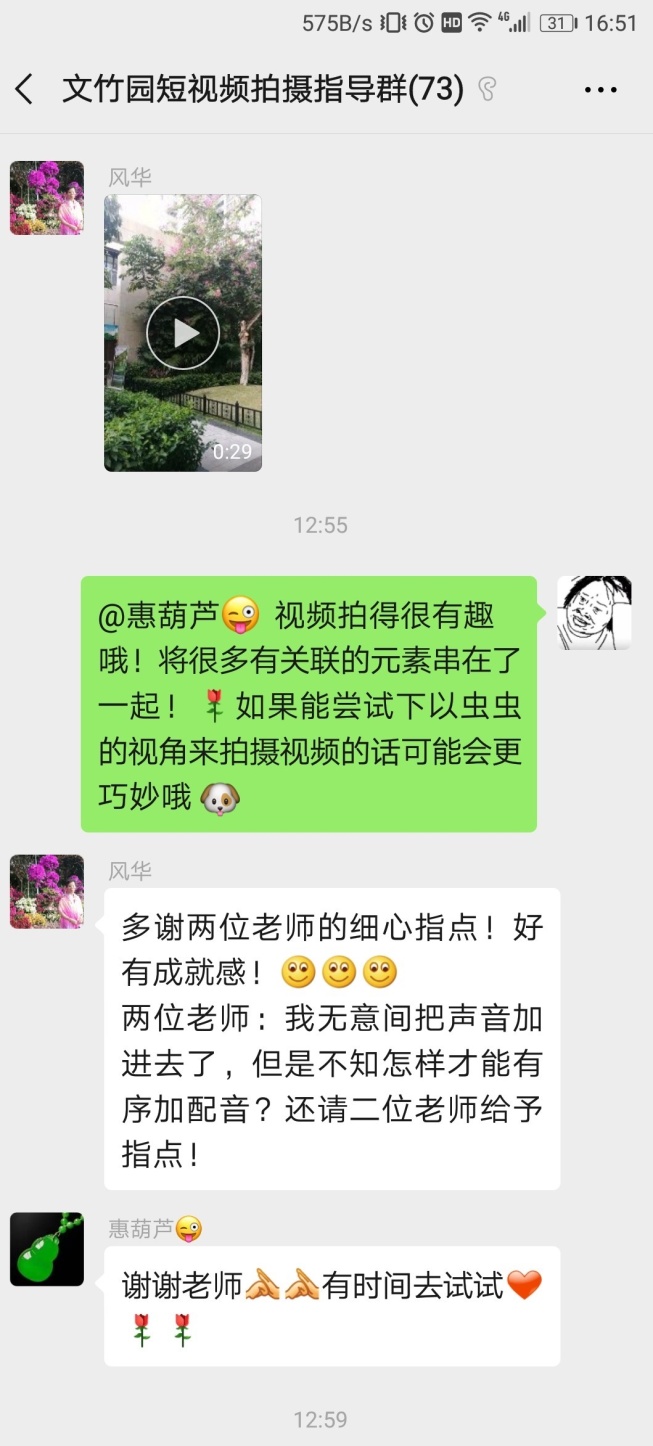Open 风华's avatar beside the text message
653x1446 pixels.
point(47,891)
